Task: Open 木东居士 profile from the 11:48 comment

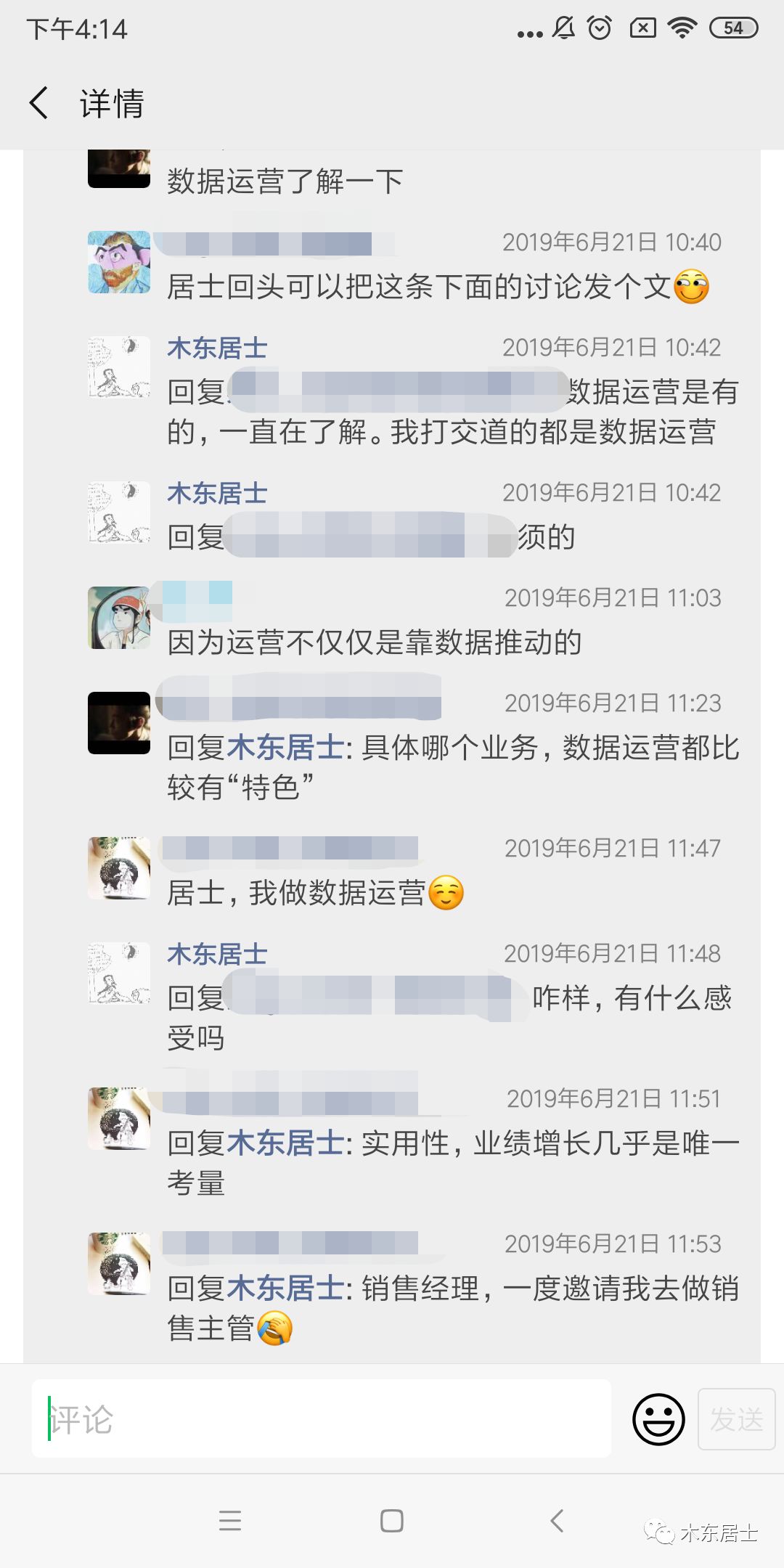Action: (x=217, y=953)
